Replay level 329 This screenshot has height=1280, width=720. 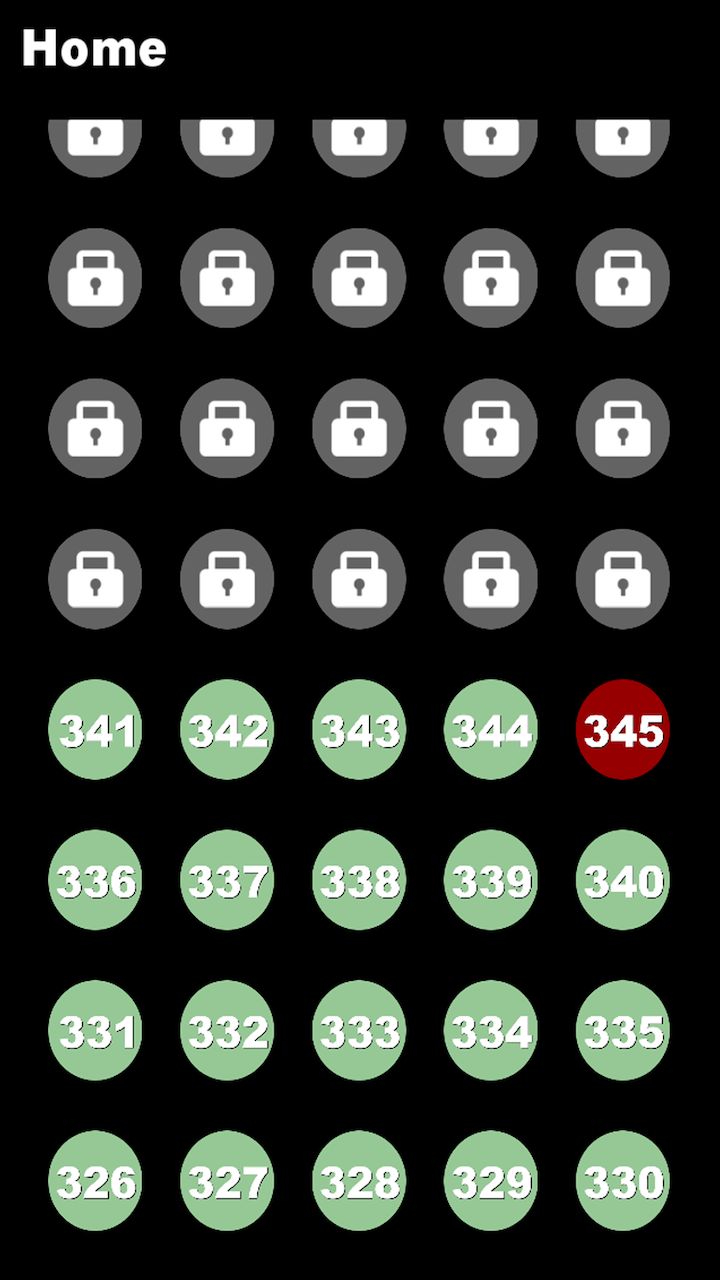pyautogui.click(x=491, y=1181)
